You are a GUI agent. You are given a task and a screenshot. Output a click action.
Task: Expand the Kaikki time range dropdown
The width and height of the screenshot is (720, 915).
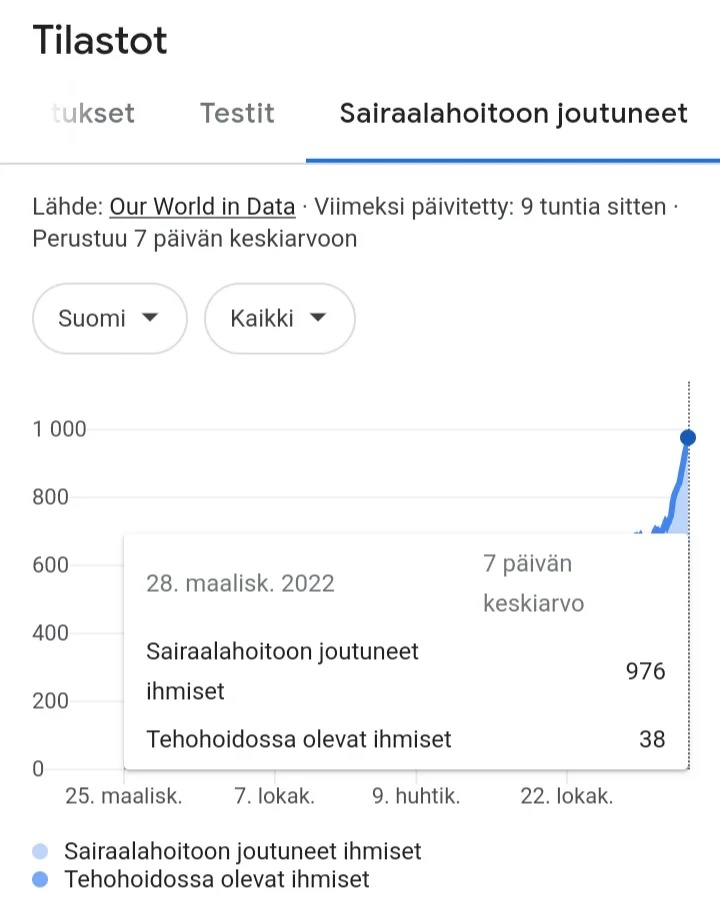(x=279, y=319)
